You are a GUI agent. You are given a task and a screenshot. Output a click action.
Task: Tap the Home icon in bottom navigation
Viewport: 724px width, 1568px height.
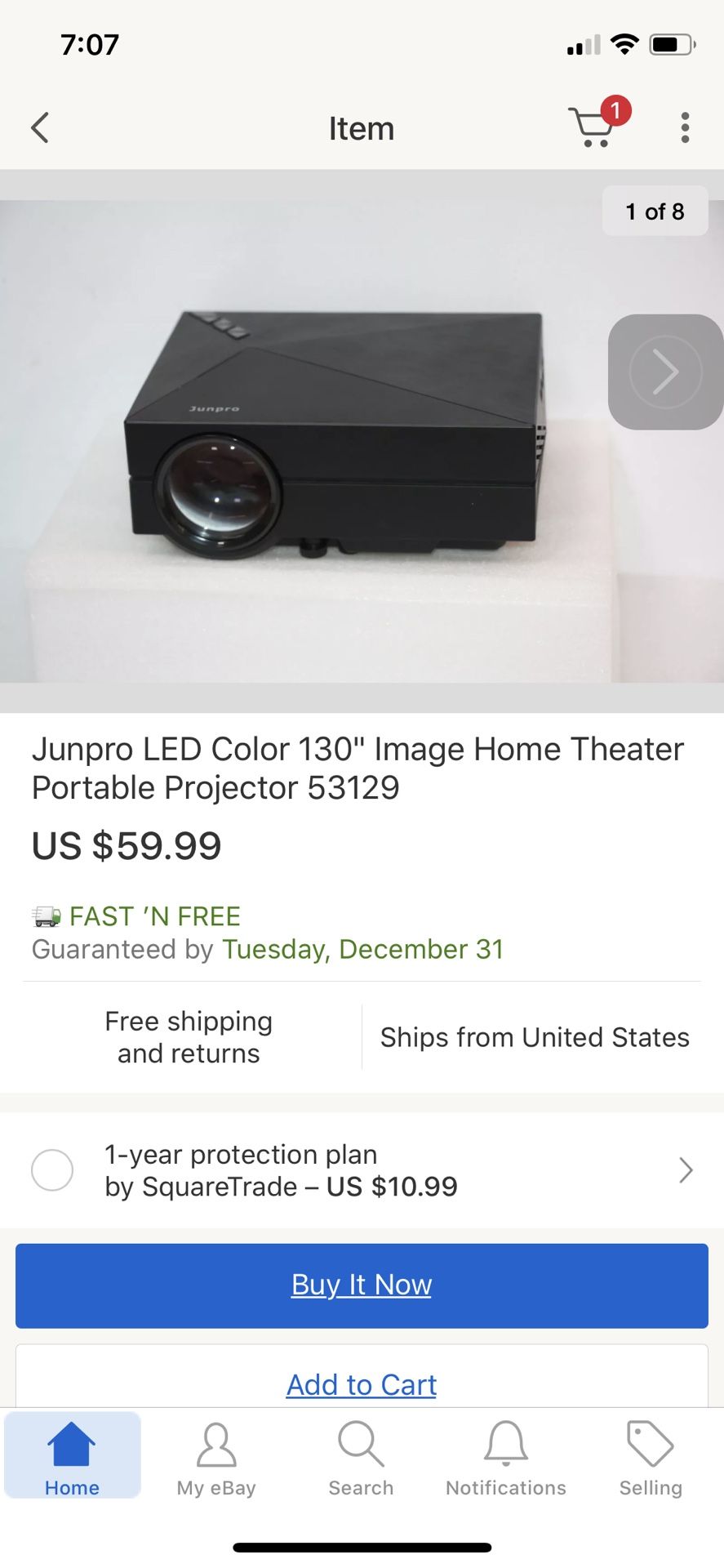click(x=72, y=1454)
